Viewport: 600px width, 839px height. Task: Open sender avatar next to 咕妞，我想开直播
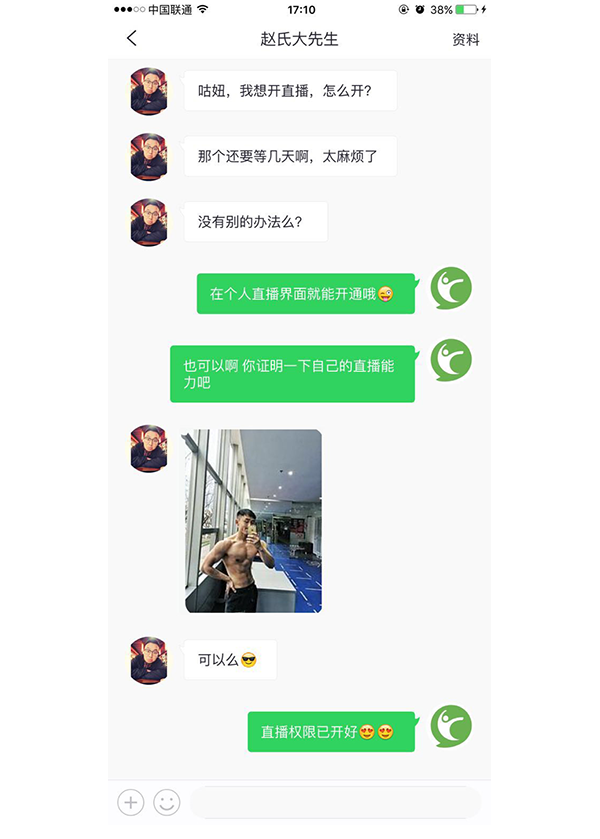(x=149, y=91)
